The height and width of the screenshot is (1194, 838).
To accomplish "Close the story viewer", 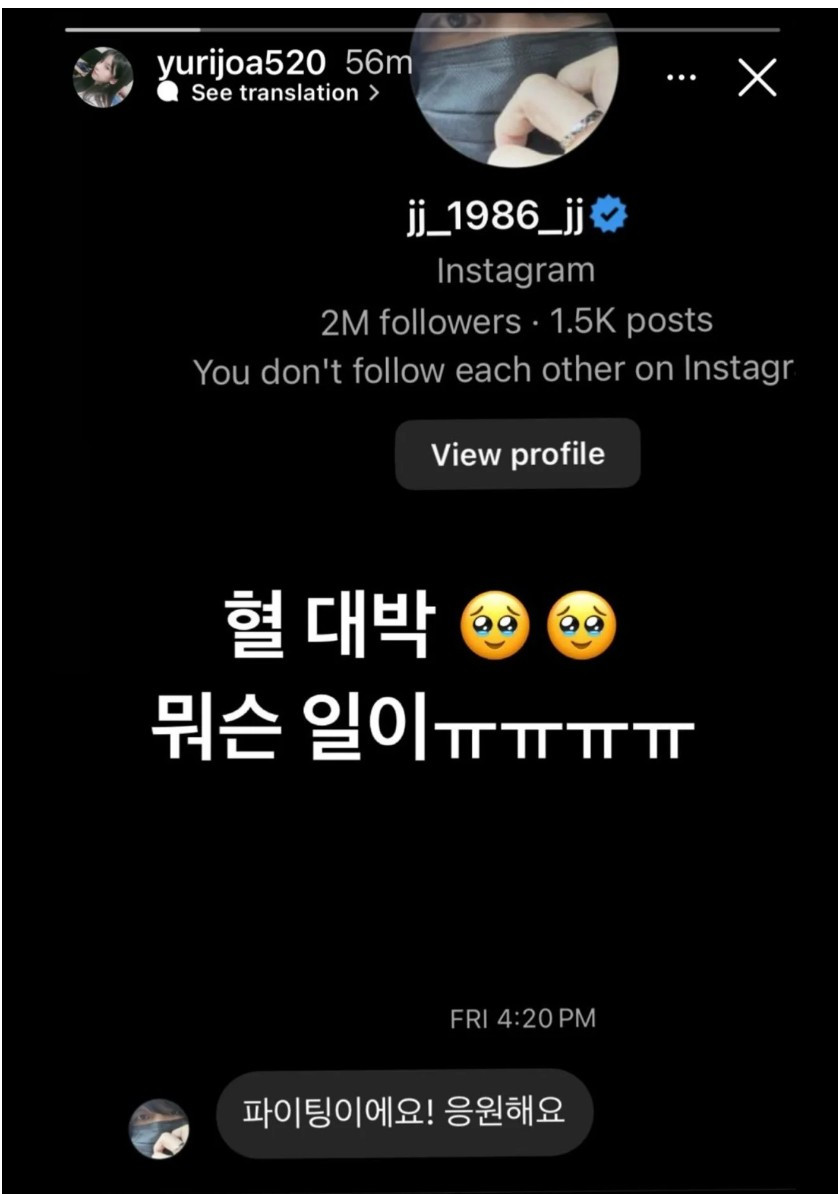I will 757,77.
